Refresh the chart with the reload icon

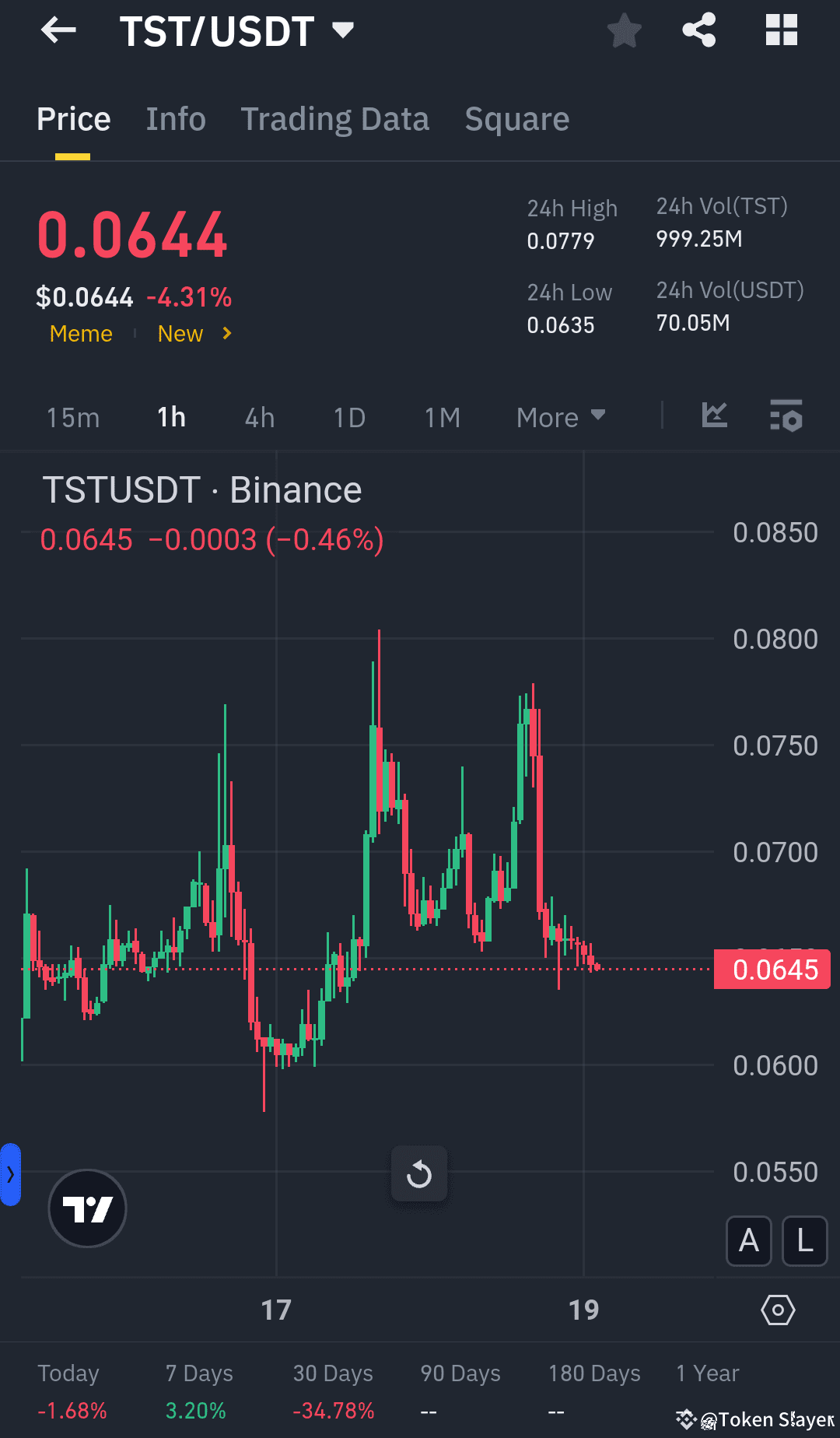coord(419,1174)
